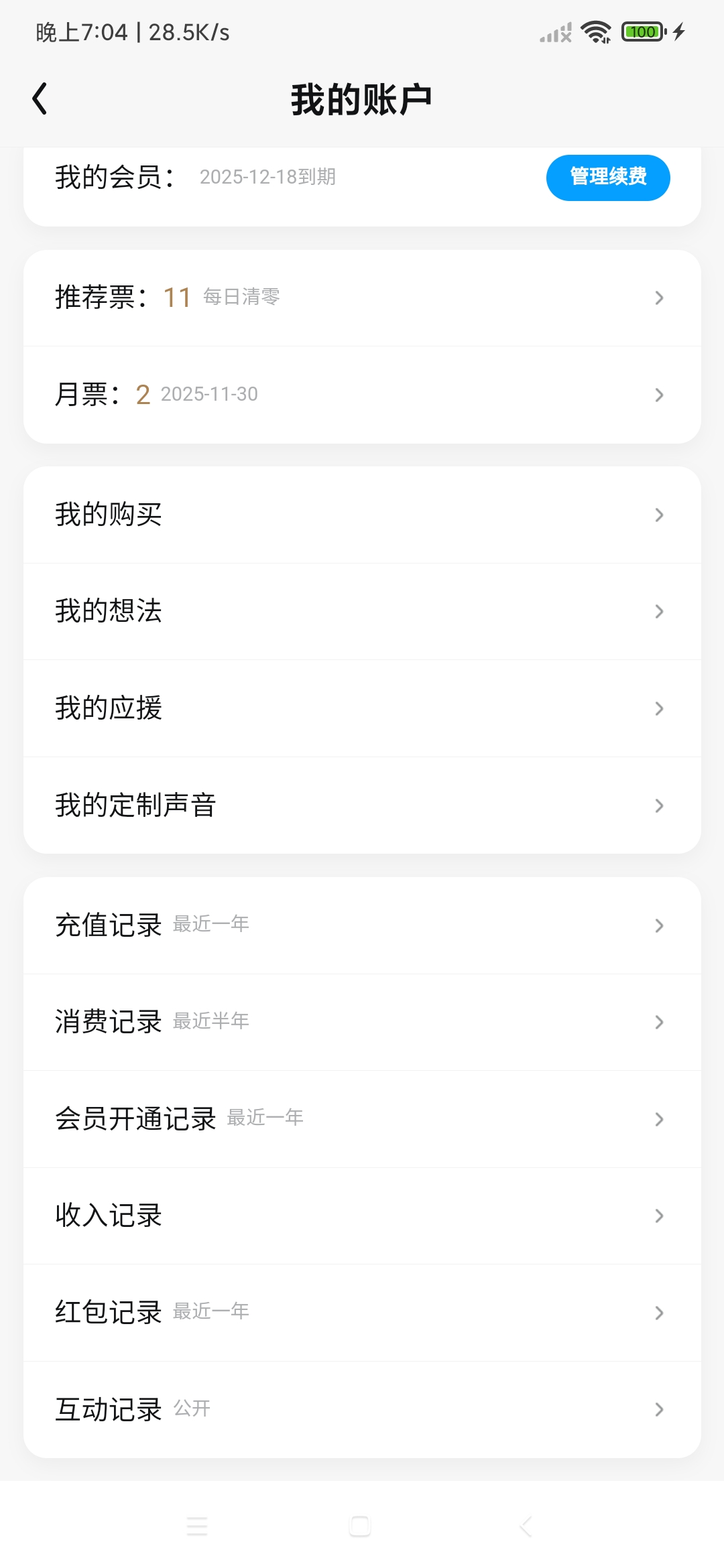View 消费记录 for the past half year

pyautogui.click(x=362, y=1022)
